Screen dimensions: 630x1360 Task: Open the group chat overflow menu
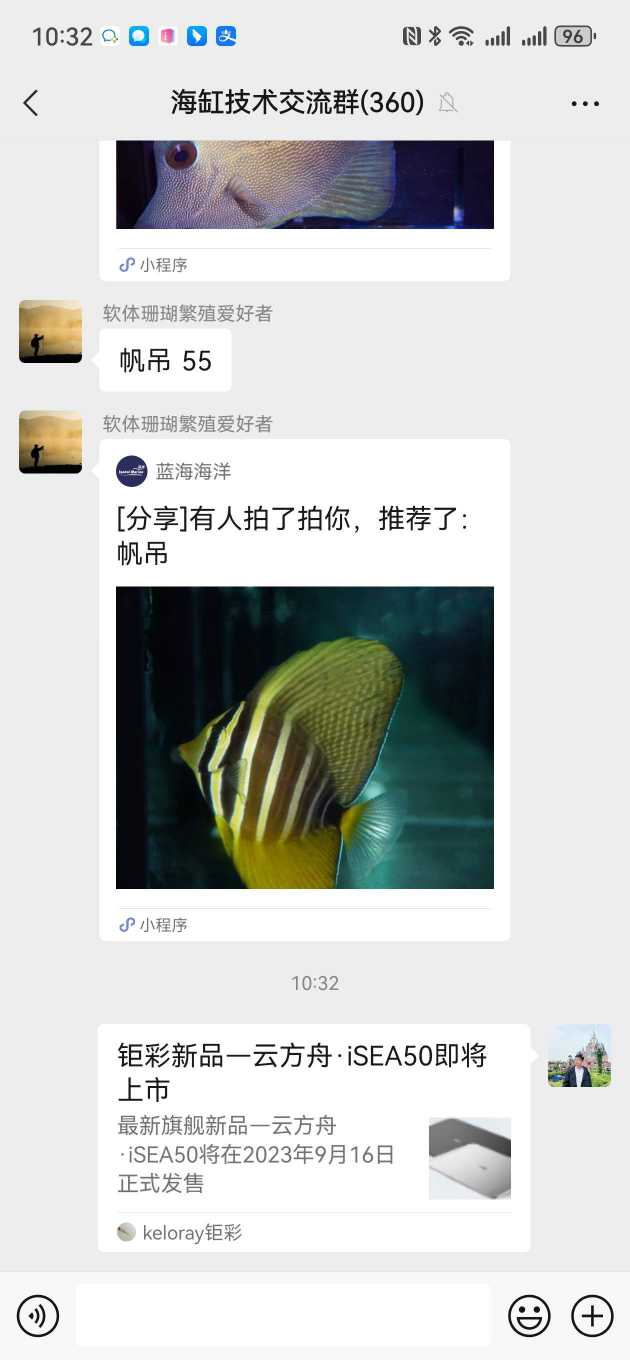click(585, 103)
